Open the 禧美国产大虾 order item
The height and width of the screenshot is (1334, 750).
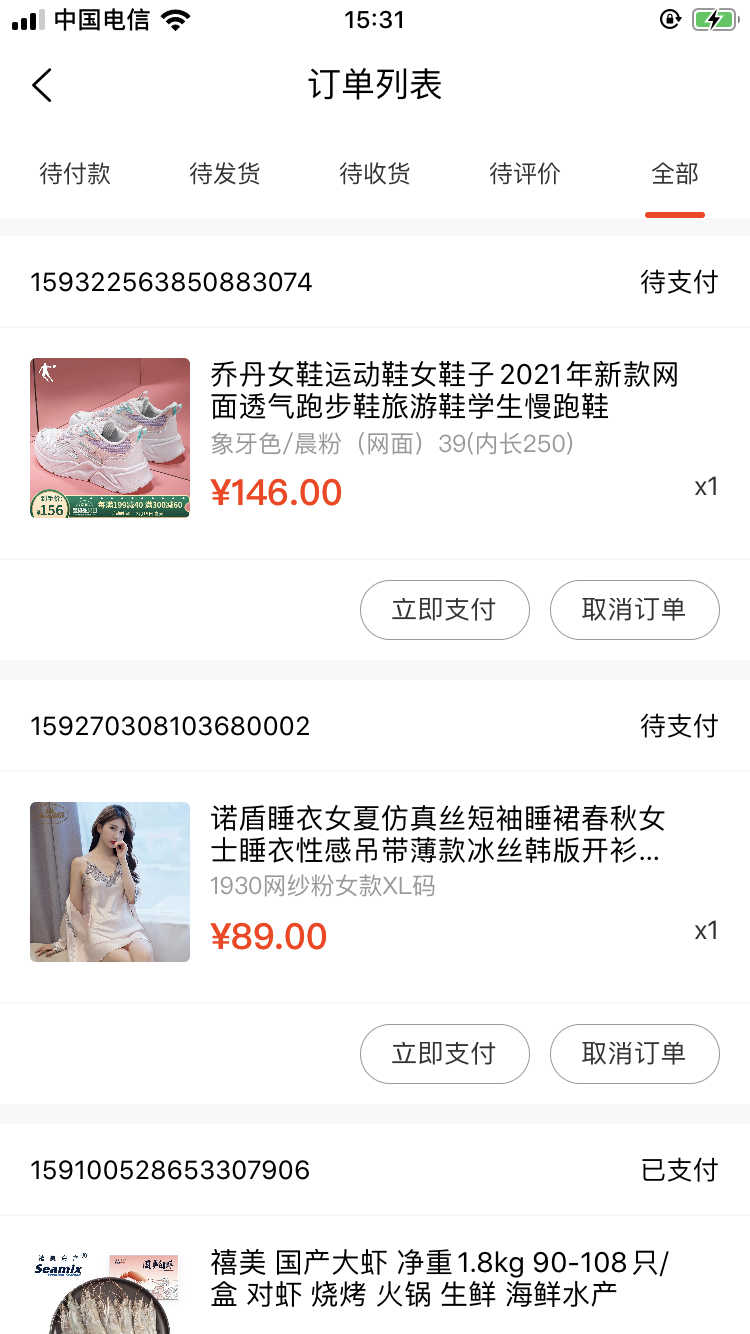pyautogui.click(x=440, y=1279)
